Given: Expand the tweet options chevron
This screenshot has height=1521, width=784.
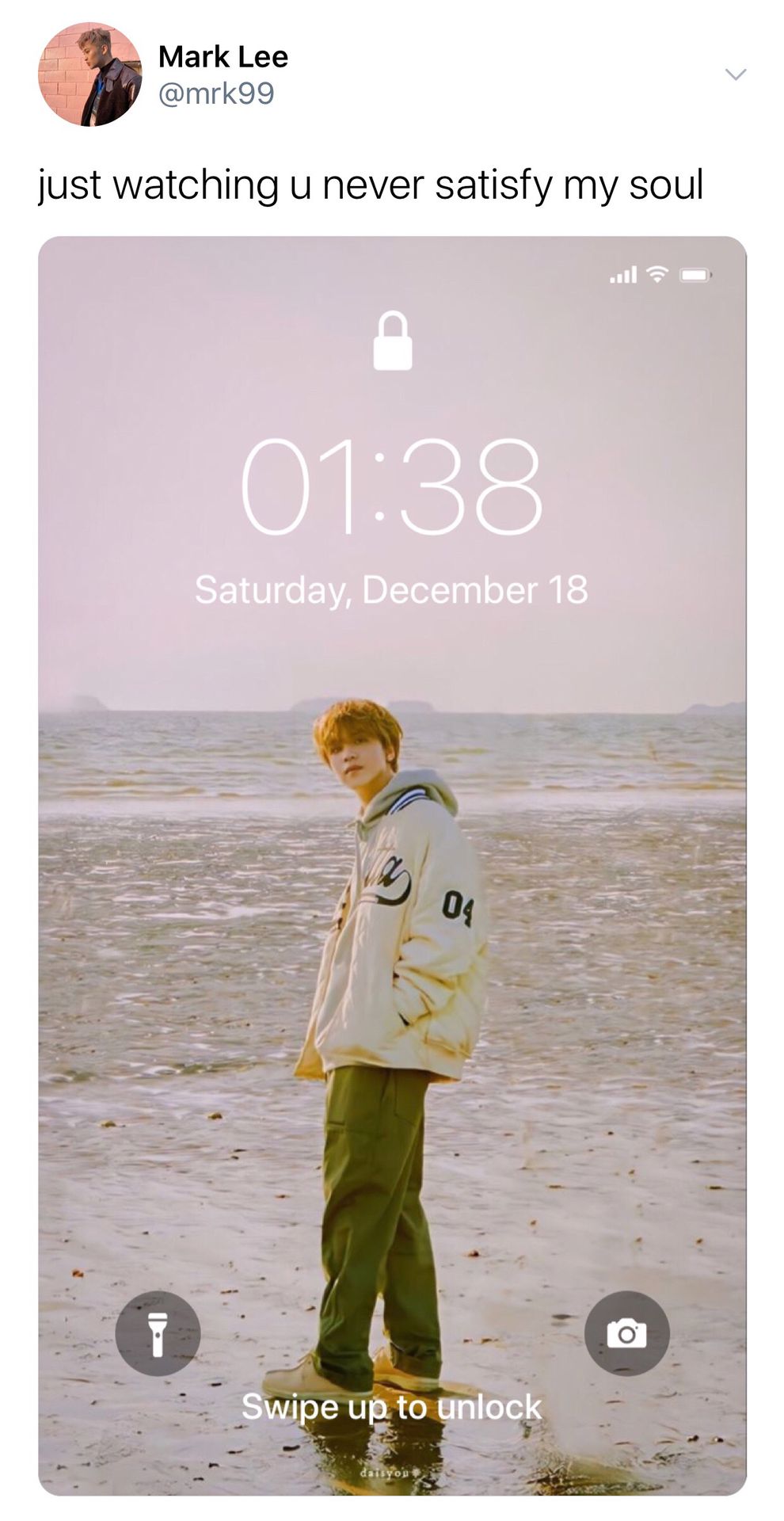Looking at the screenshot, I should click(736, 74).
